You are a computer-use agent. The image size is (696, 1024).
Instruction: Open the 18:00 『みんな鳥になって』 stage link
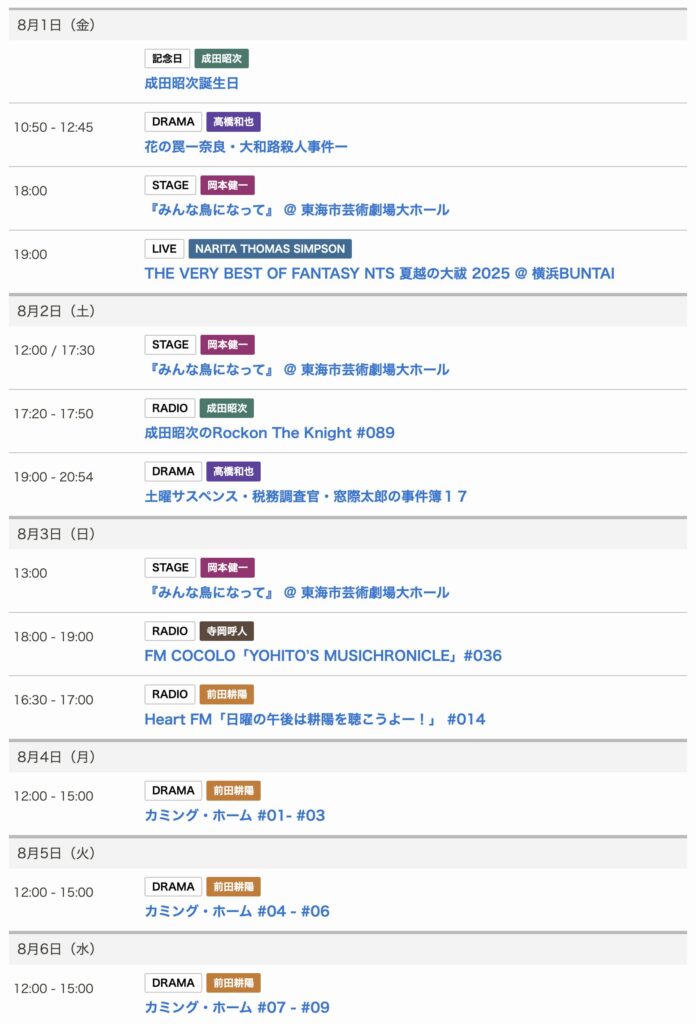(x=296, y=210)
